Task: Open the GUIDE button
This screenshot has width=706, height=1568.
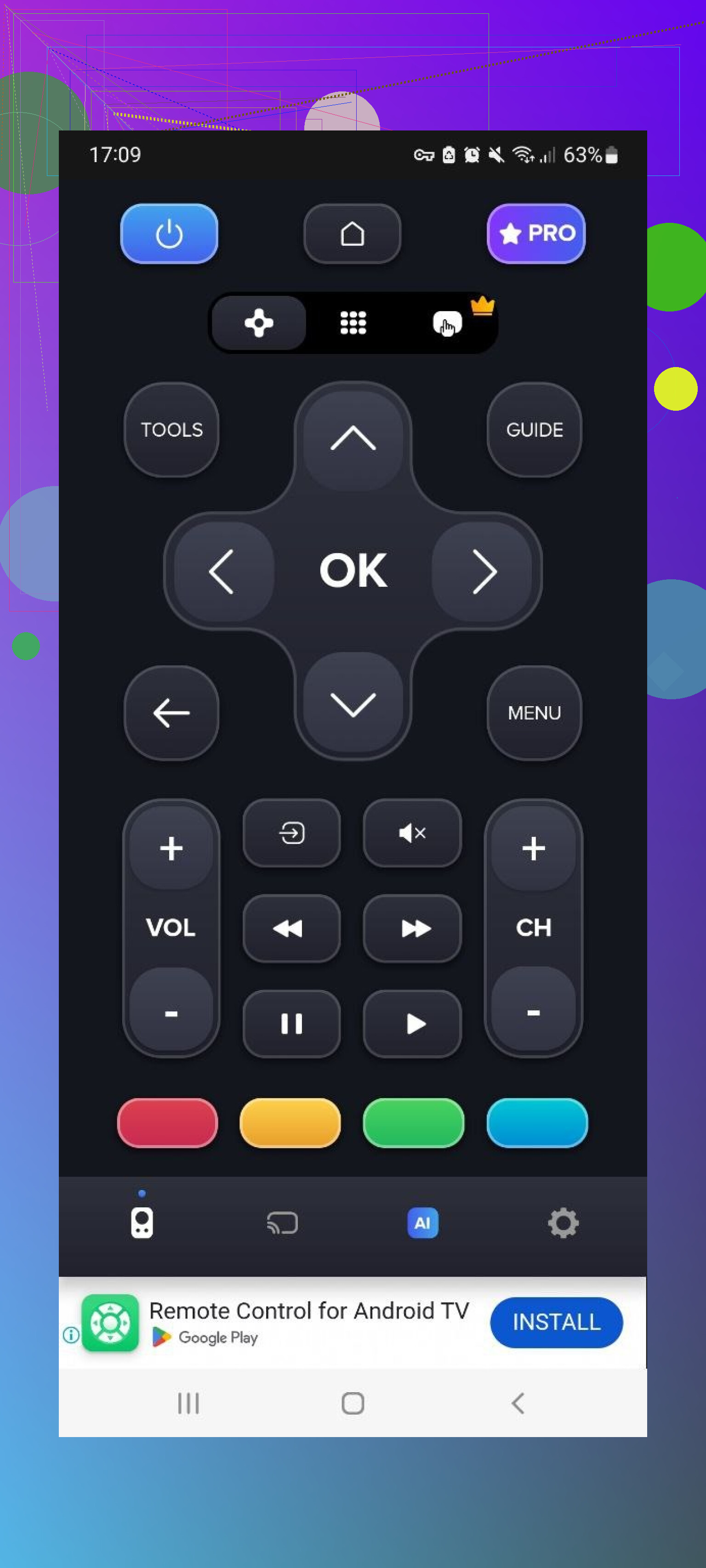Action: [534, 430]
